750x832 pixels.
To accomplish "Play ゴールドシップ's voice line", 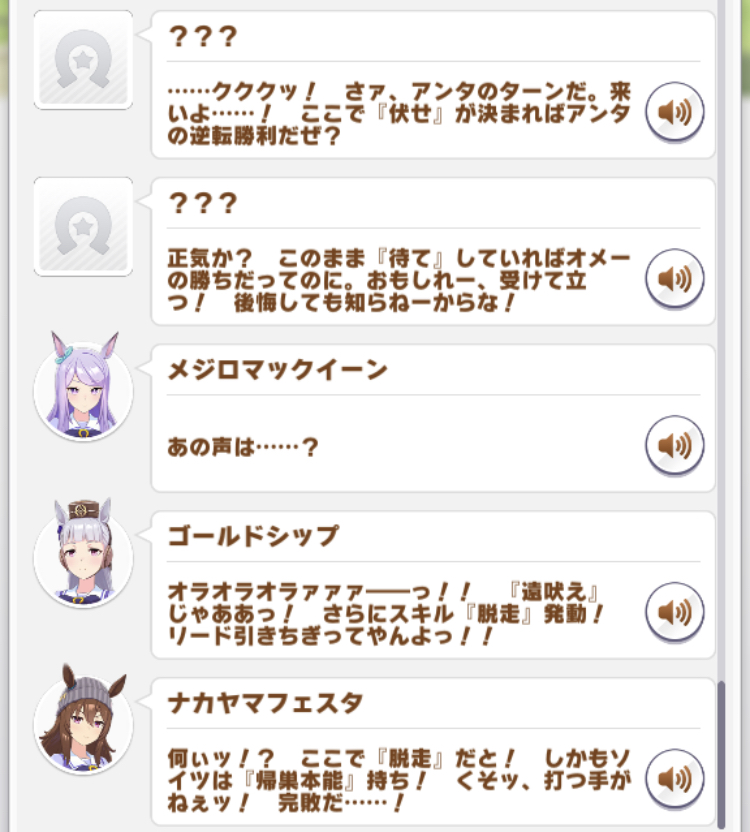I will (675, 611).
